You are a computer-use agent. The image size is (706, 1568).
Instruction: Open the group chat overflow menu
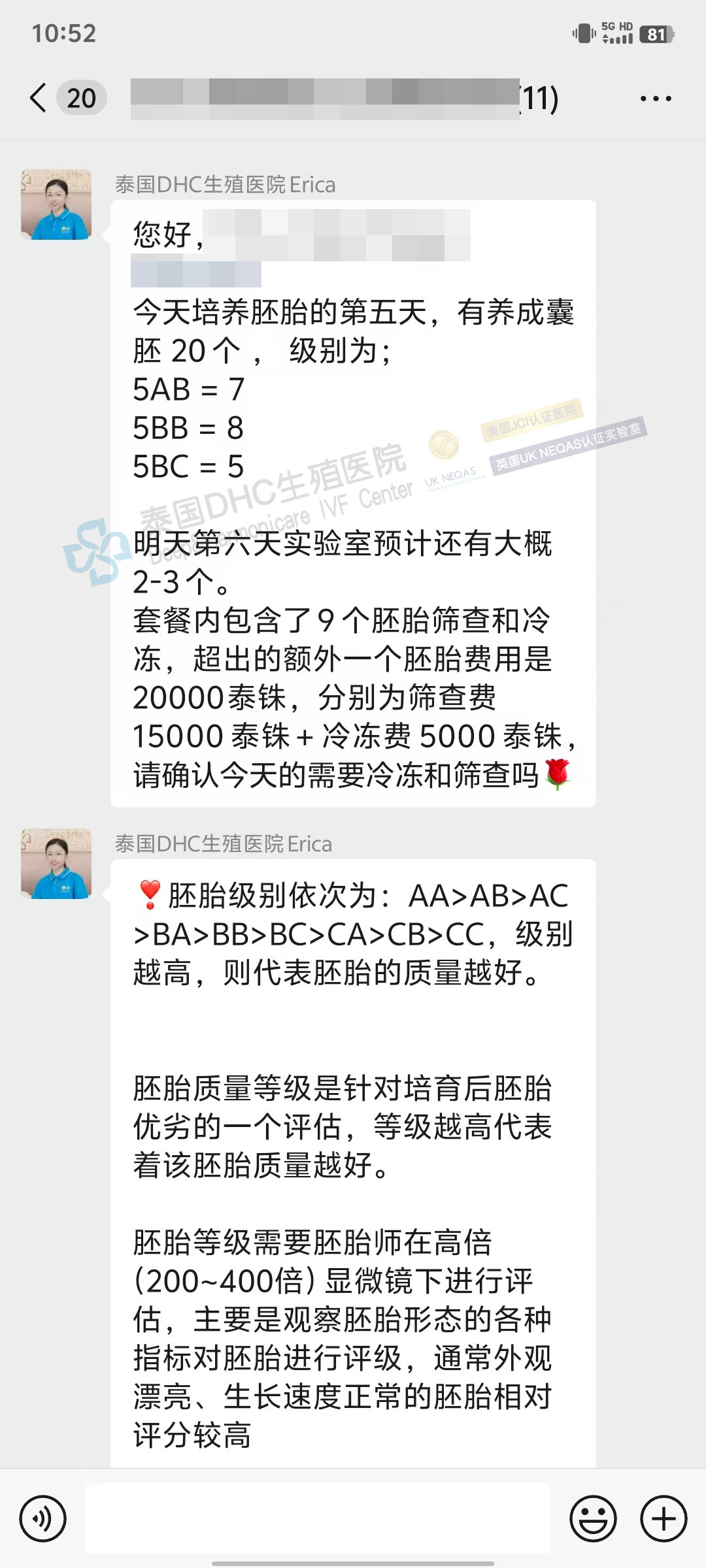tap(655, 99)
